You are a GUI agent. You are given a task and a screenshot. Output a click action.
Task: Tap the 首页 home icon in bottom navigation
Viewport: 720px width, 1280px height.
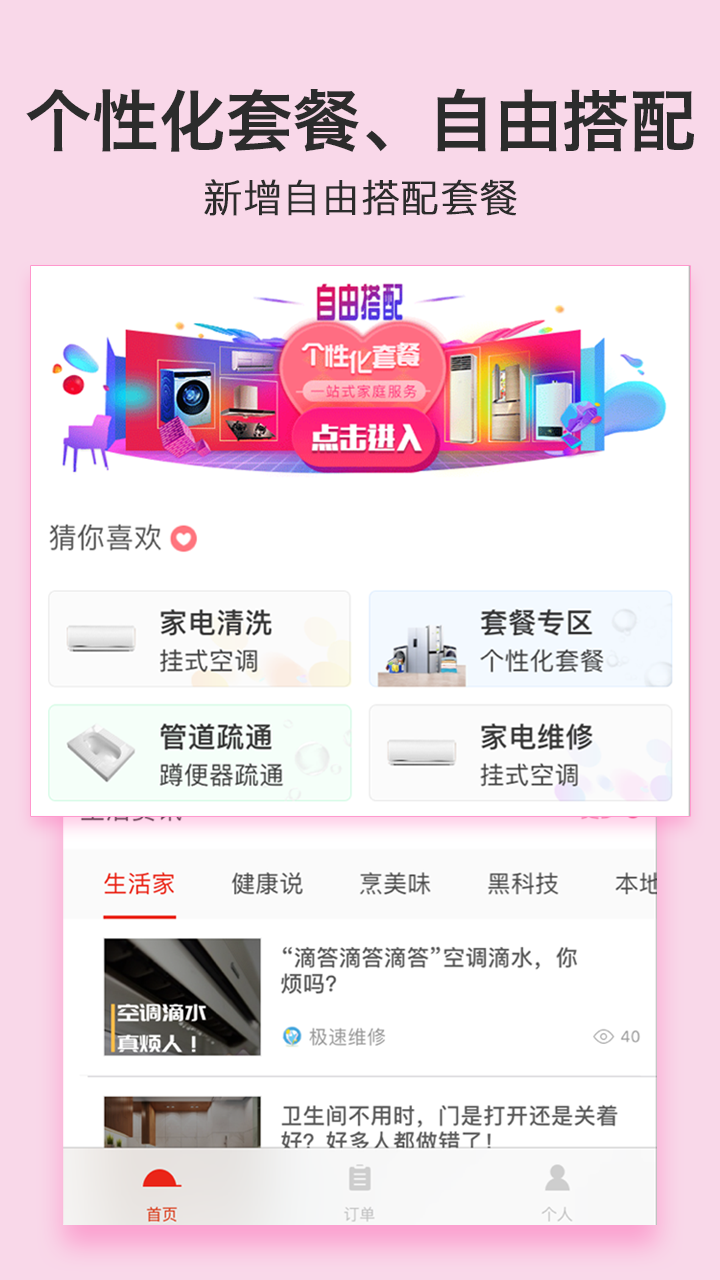160,1180
